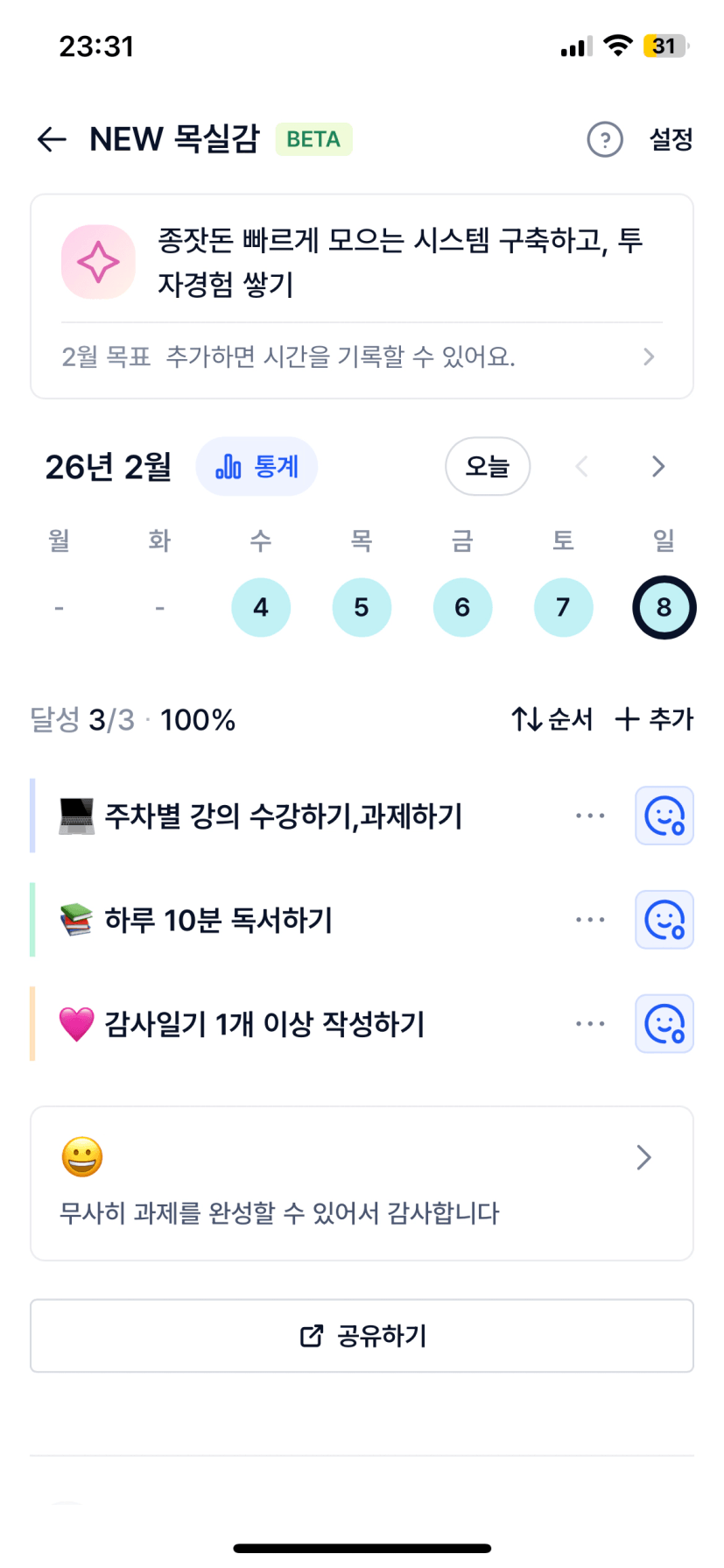
Task: Toggle completion face for 주차별 강의 수강하기
Action: (x=664, y=816)
